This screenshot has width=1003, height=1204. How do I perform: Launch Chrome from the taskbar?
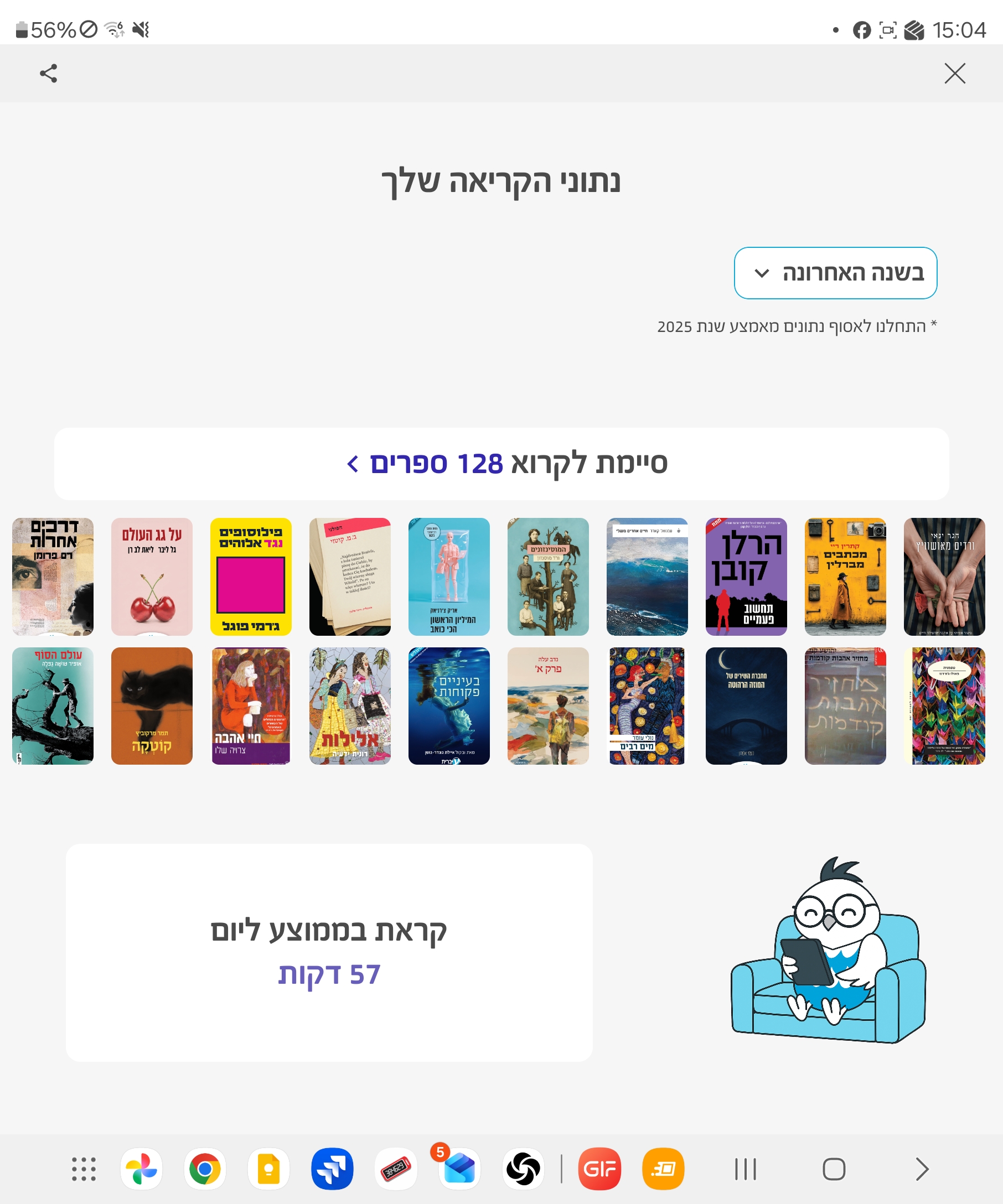point(205,1169)
